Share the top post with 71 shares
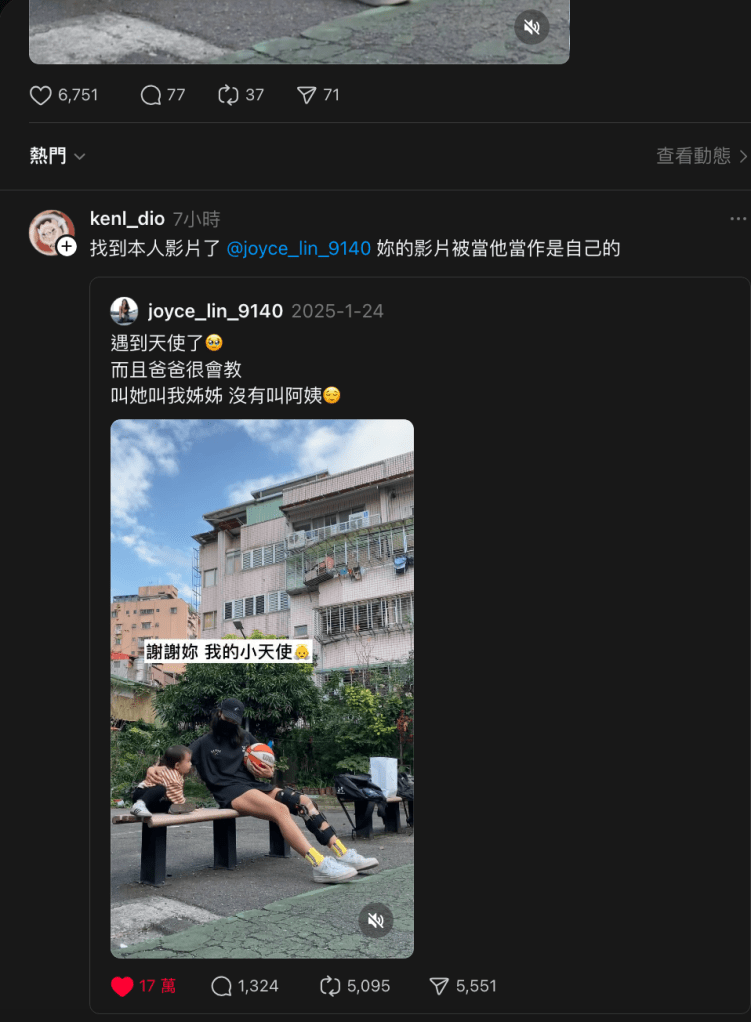The width and height of the screenshot is (751, 1022). click(306, 95)
